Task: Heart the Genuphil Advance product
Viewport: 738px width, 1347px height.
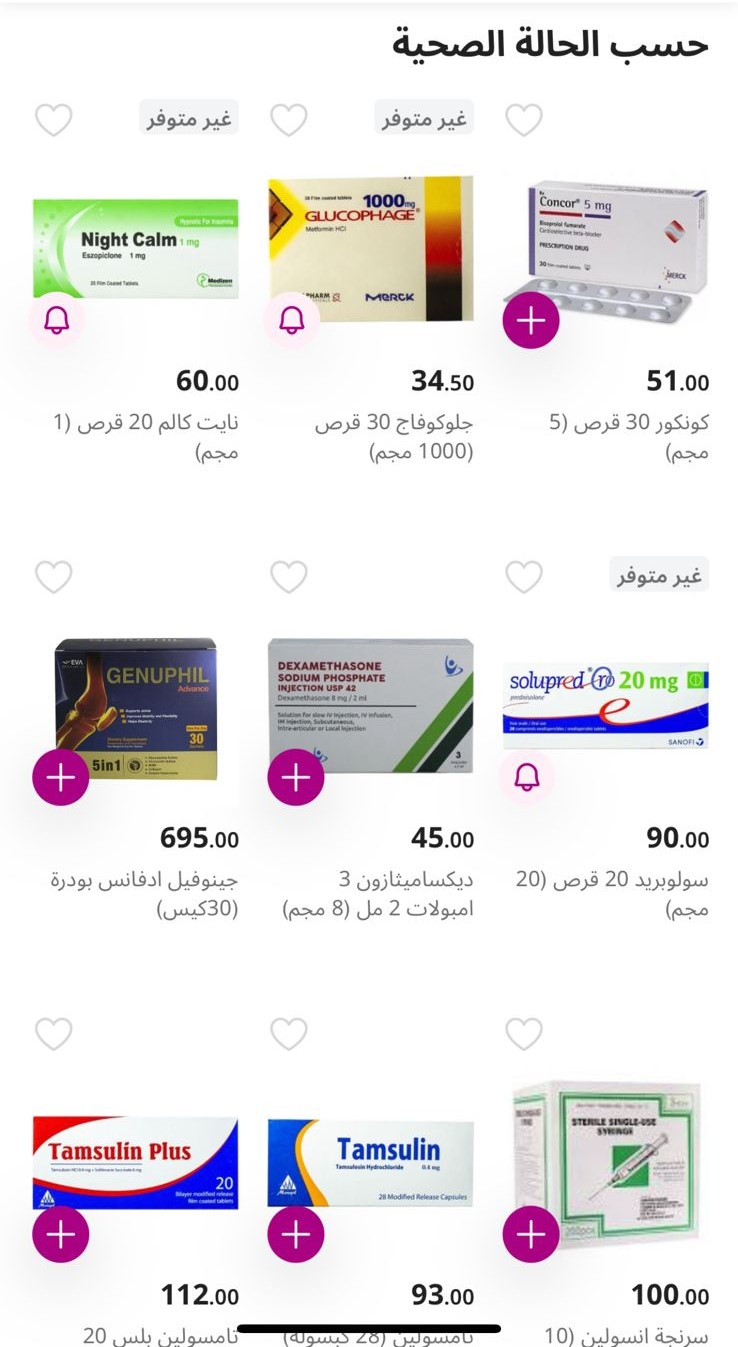Action: (x=54, y=576)
